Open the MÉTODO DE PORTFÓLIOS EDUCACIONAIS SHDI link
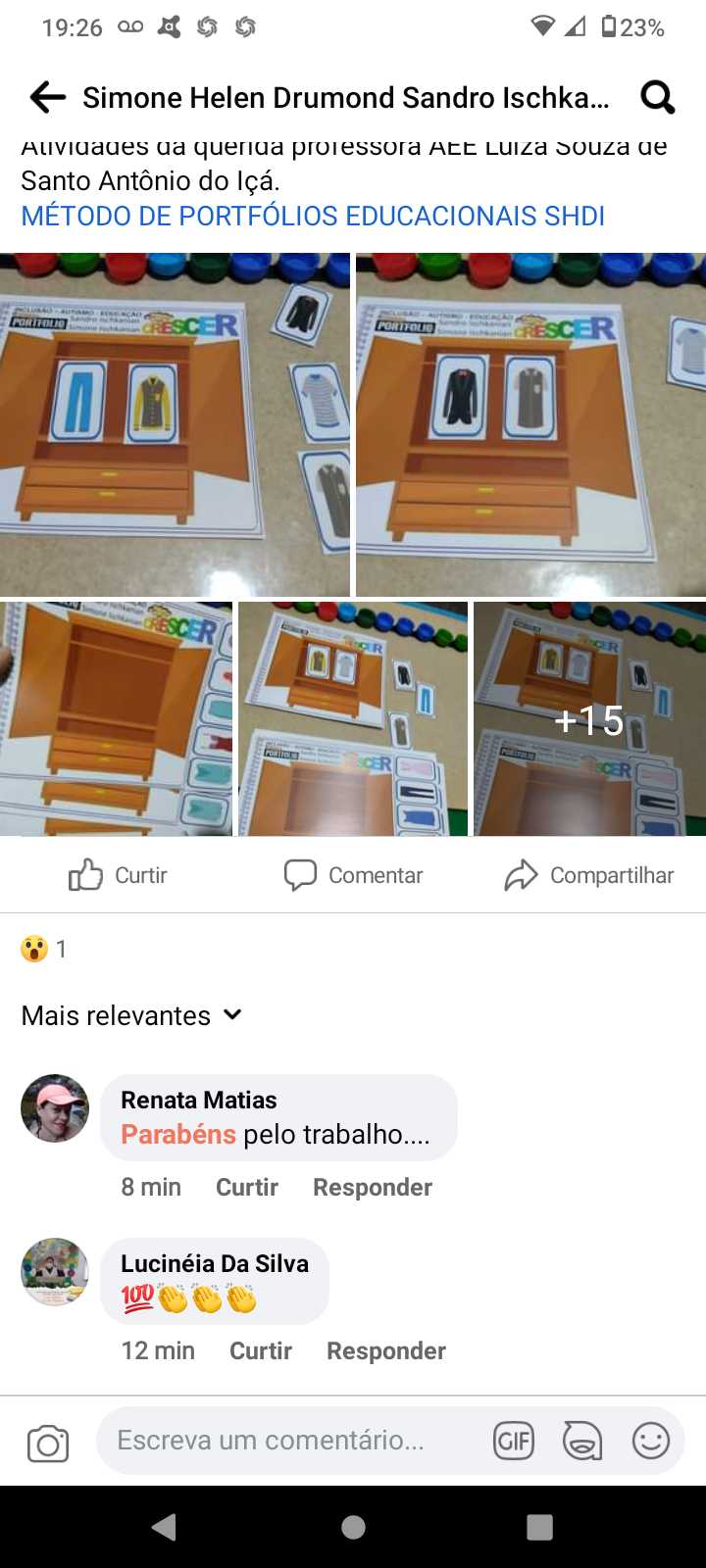Screen dimensions: 706x1568 313,216
